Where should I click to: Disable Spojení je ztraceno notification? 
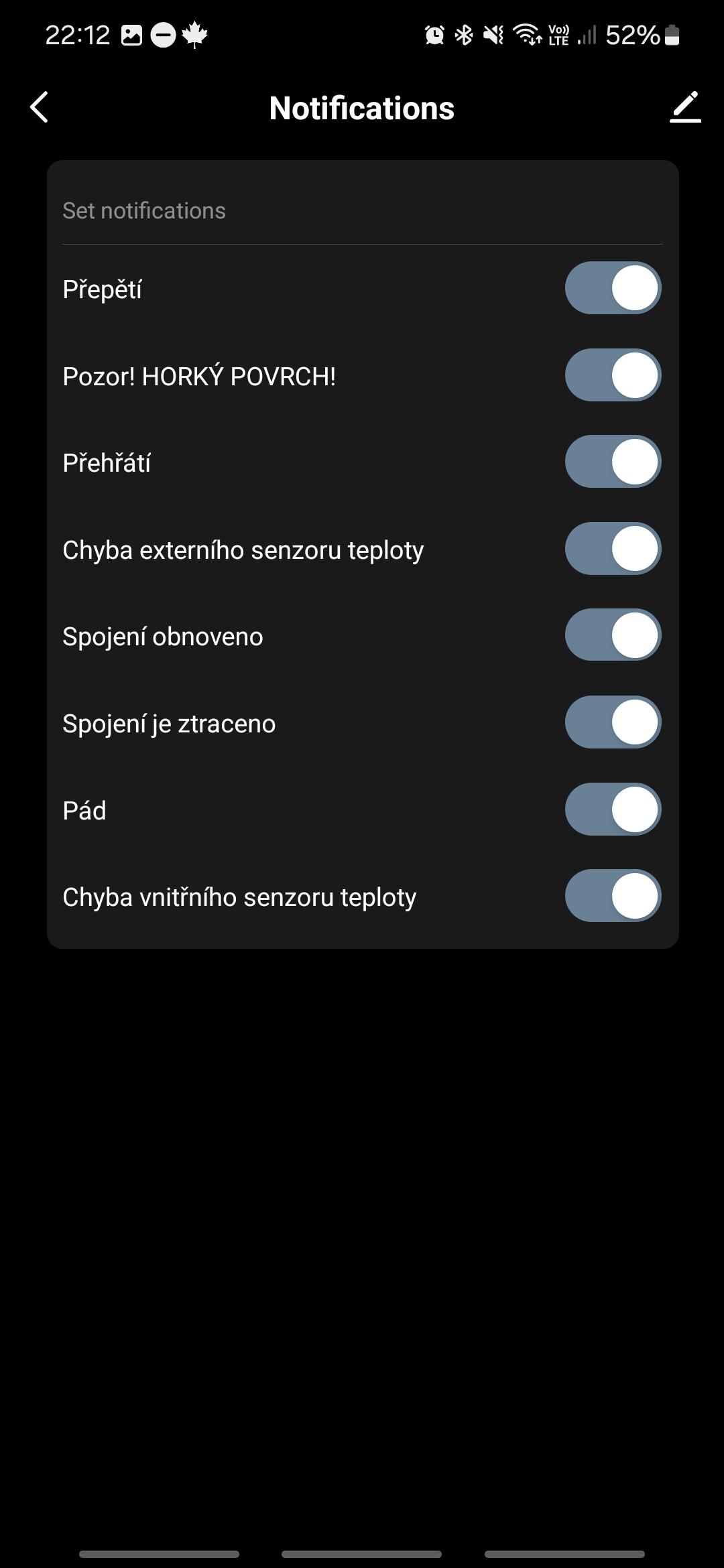[x=613, y=722]
